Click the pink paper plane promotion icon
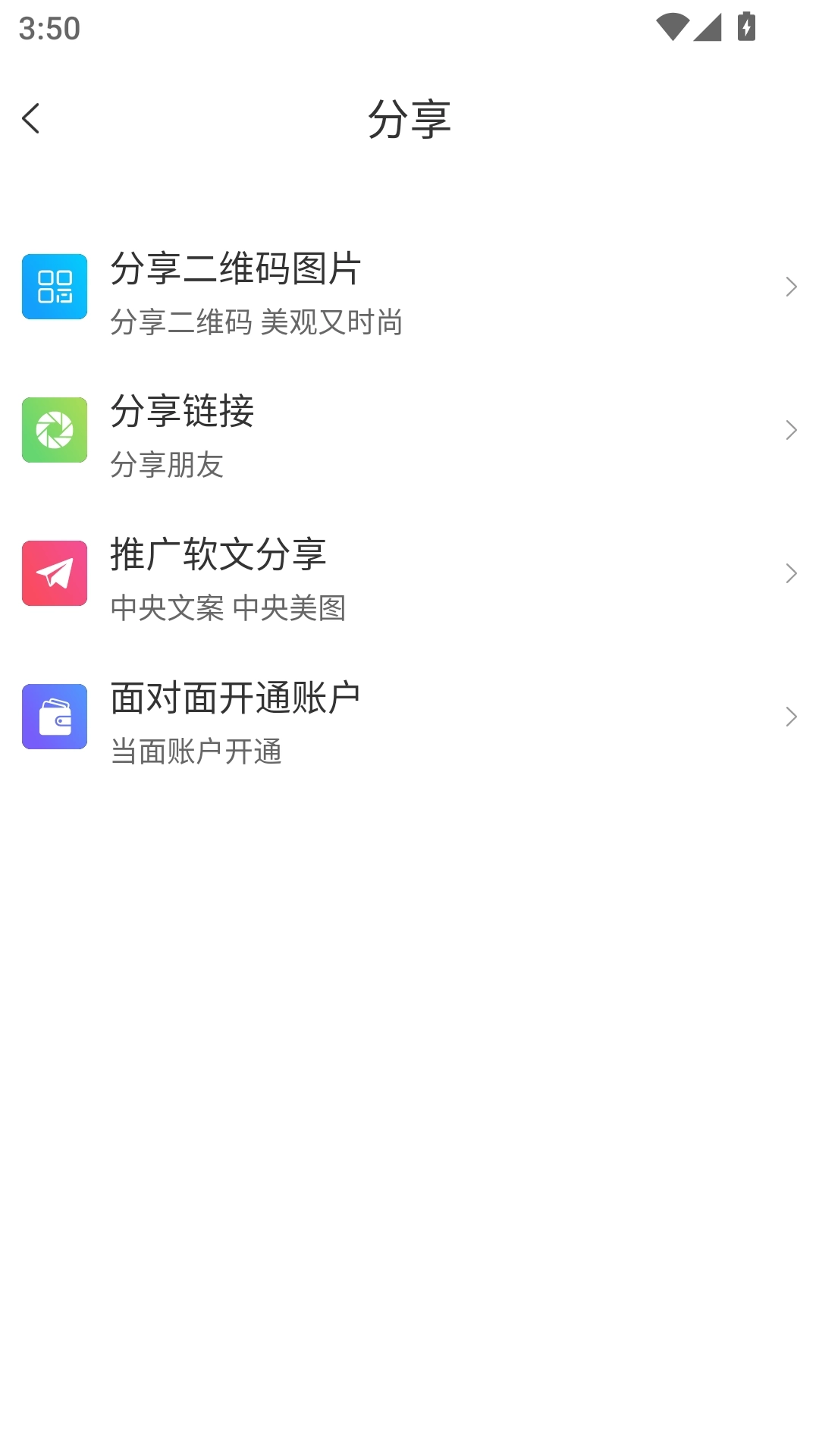Image resolution: width=819 pixels, height=1456 pixels. point(54,573)
